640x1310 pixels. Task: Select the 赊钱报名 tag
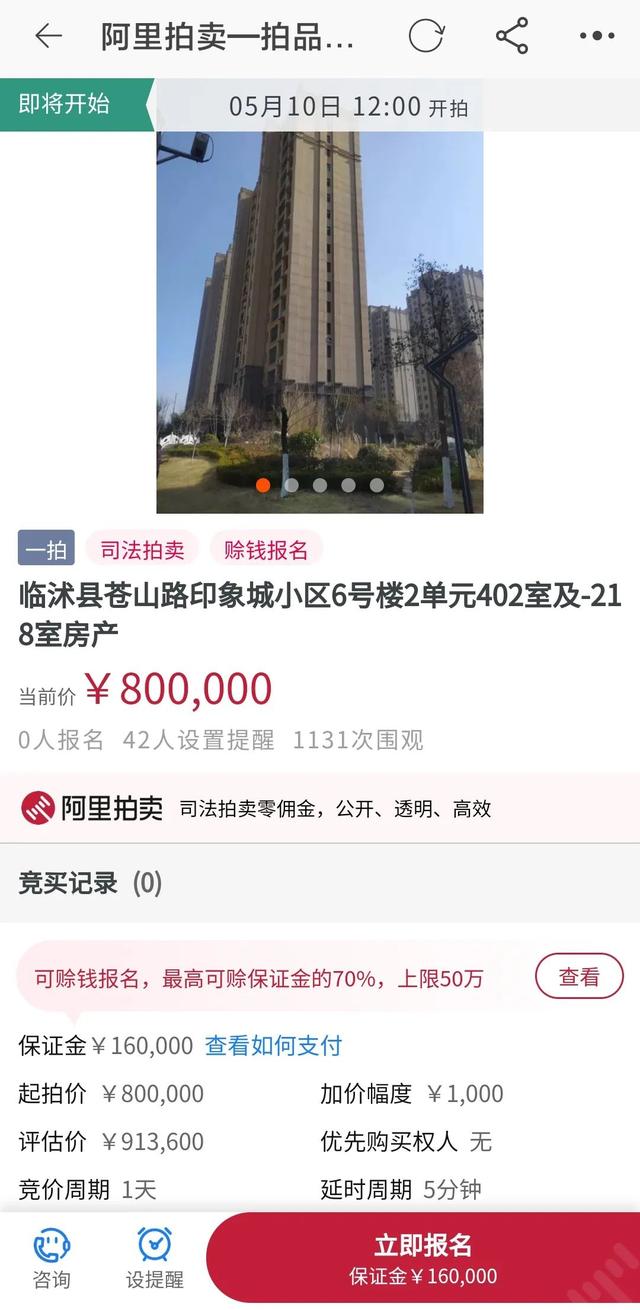266,549
